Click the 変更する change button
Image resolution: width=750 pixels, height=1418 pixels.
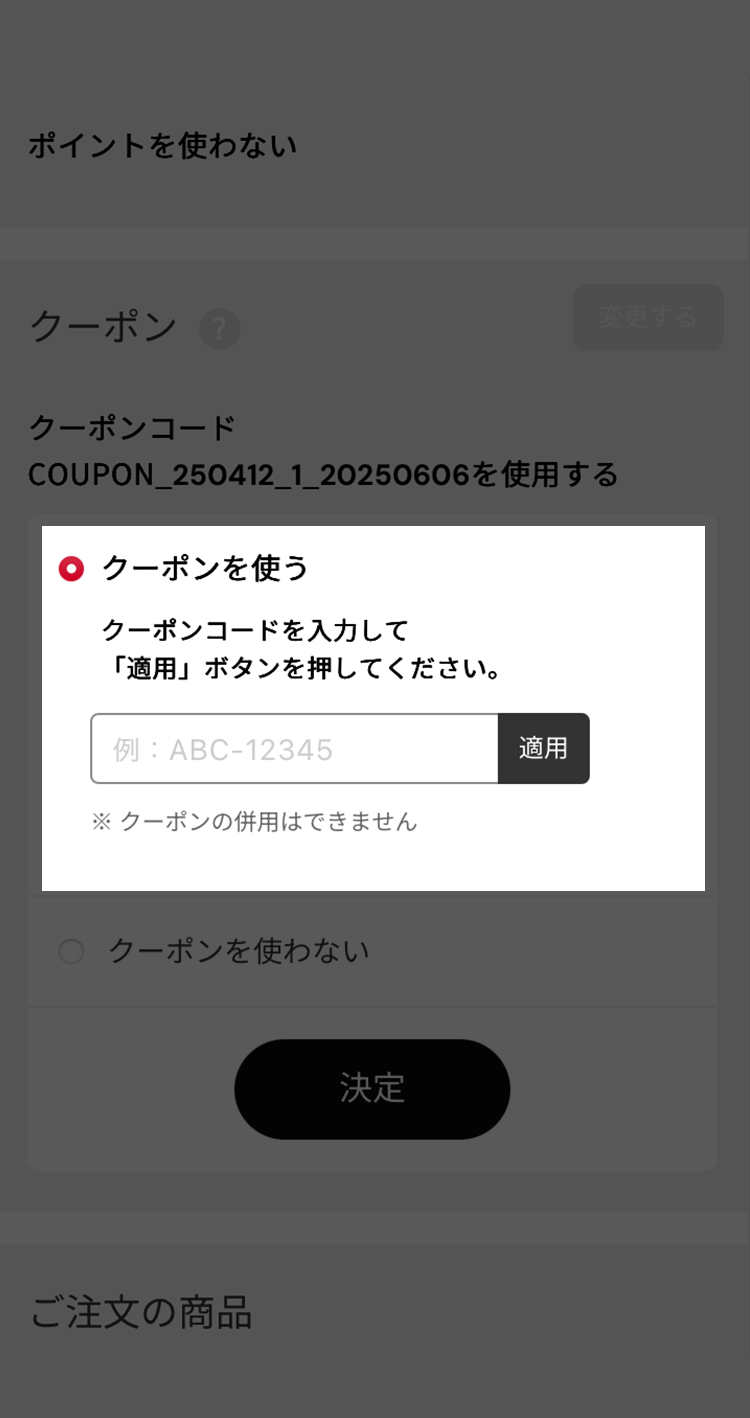(x=648, y=318)
